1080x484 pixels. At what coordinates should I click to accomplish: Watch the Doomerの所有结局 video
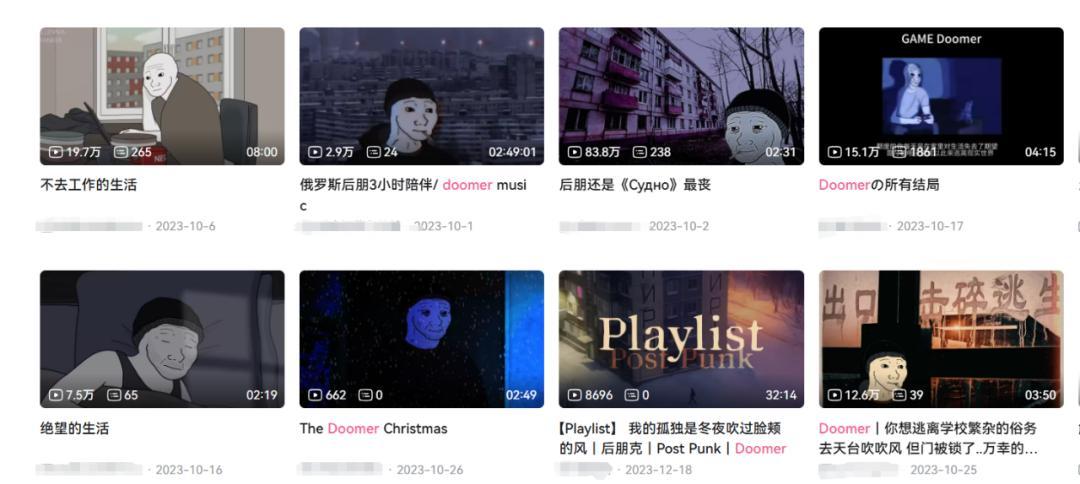click(940, 95)
